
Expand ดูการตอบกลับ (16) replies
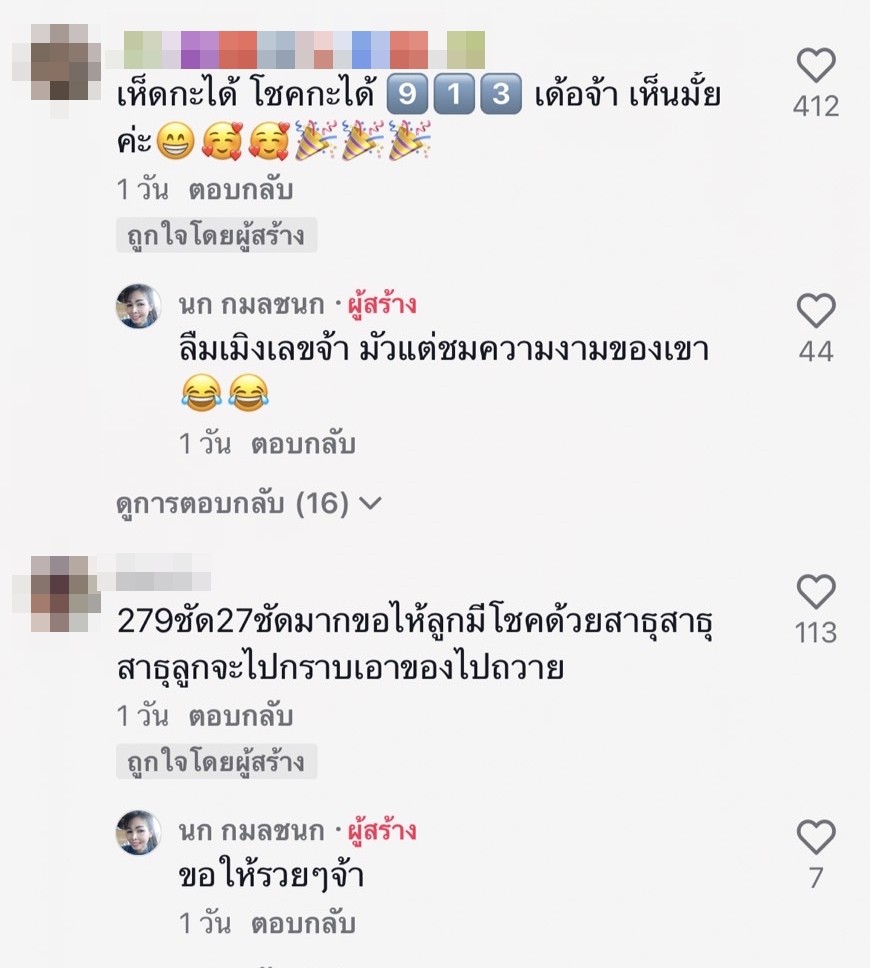[249, 504]
